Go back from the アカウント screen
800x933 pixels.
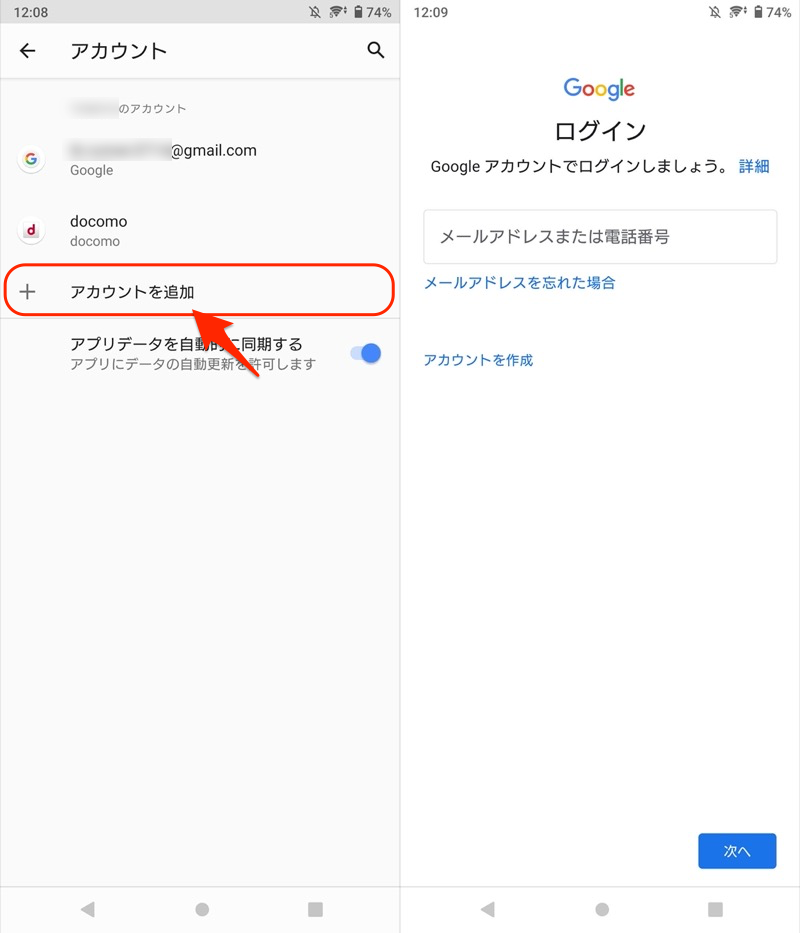(x=28, y=51)
